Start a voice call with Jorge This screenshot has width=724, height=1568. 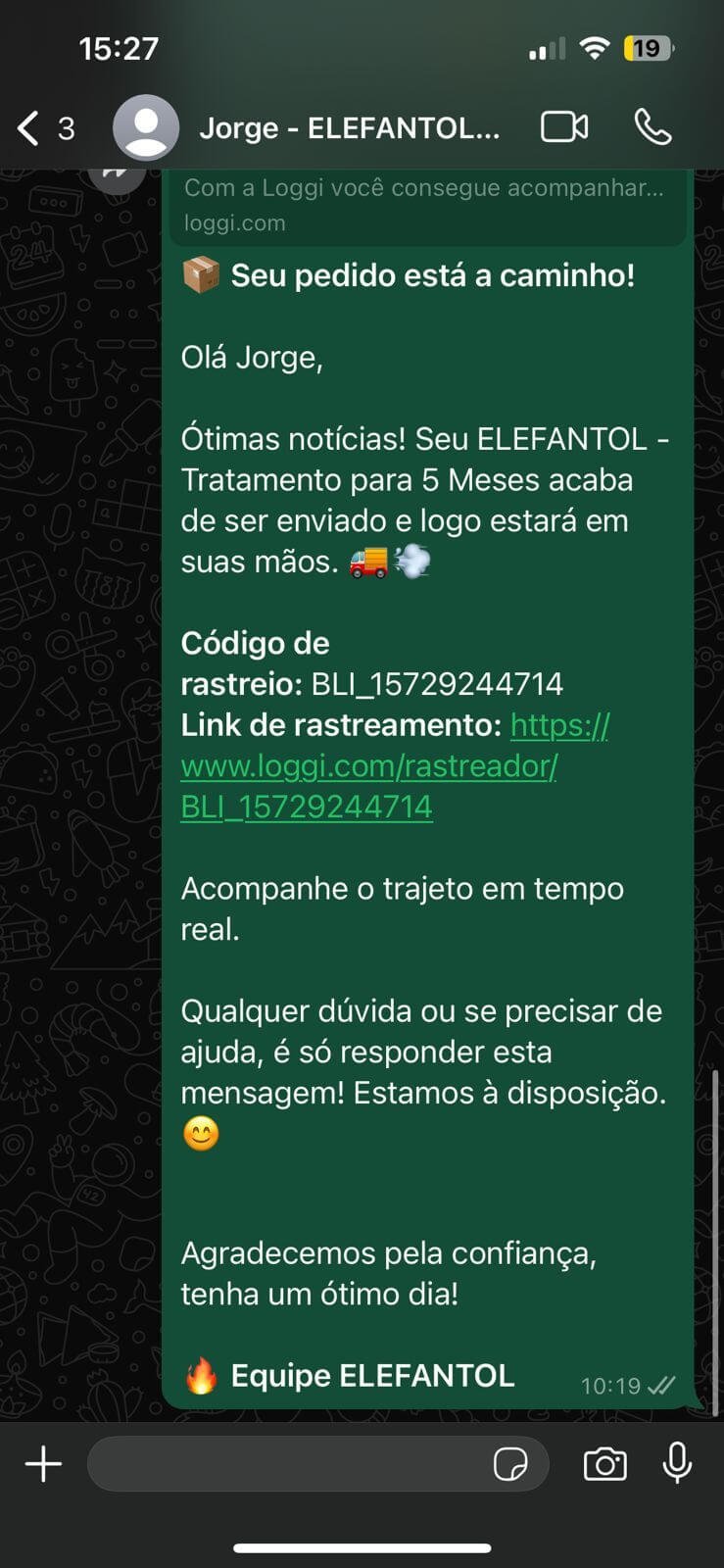point(652,127)
